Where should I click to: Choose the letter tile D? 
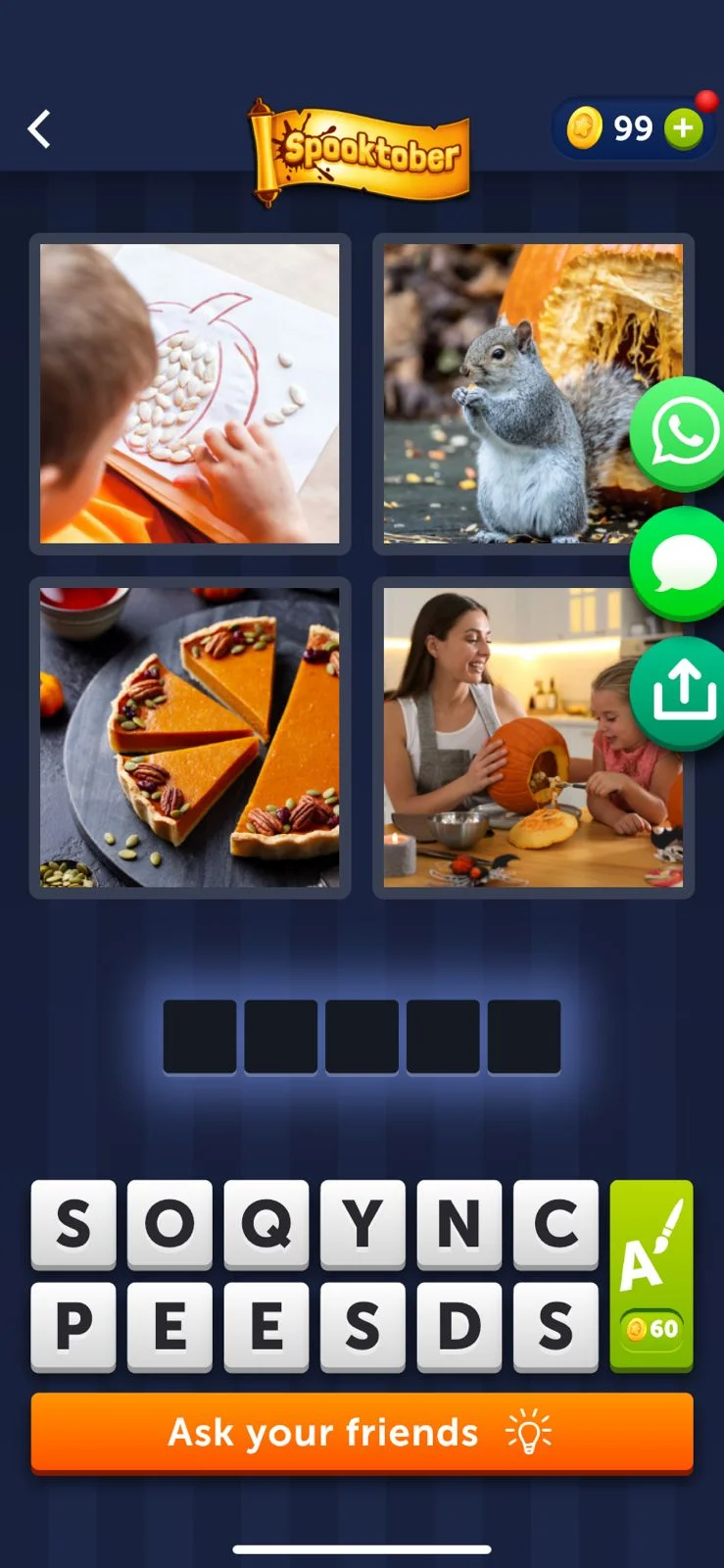[x=459, y=1326]
